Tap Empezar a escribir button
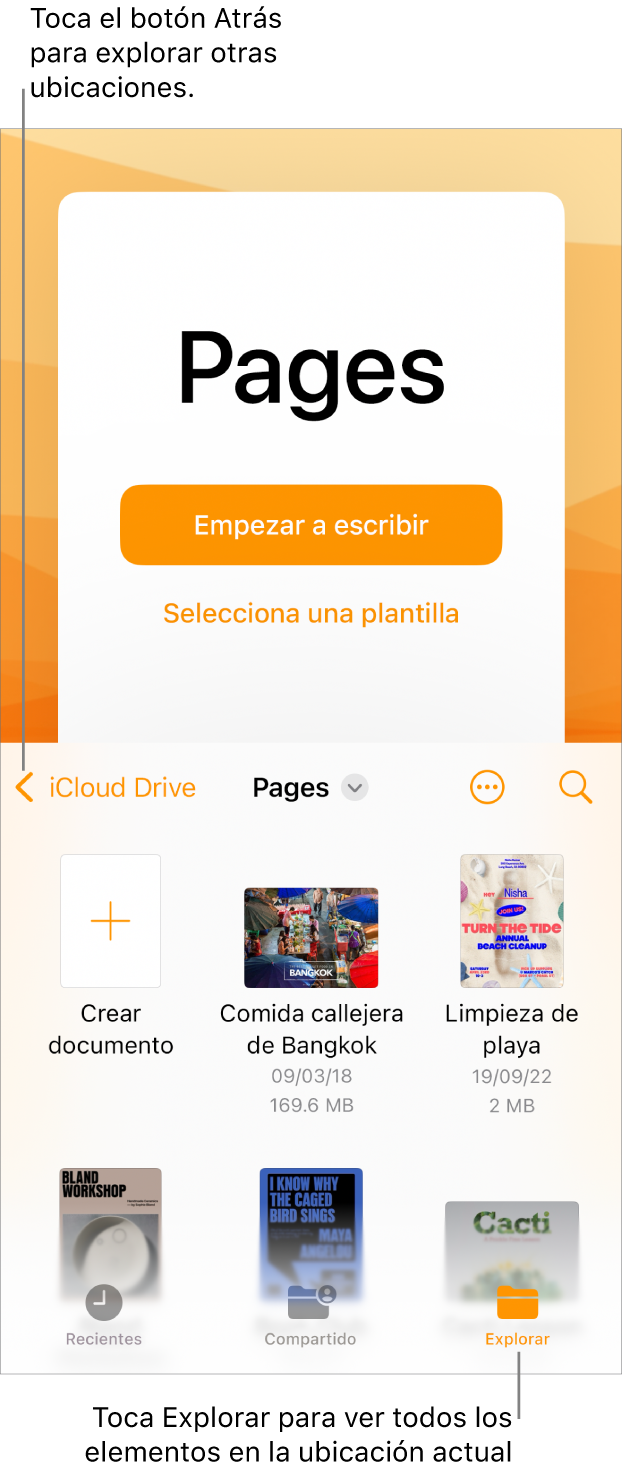Image resolution: width=622 pixels, height=1479 pixels. pyautogui.click(x=311, y=525)
